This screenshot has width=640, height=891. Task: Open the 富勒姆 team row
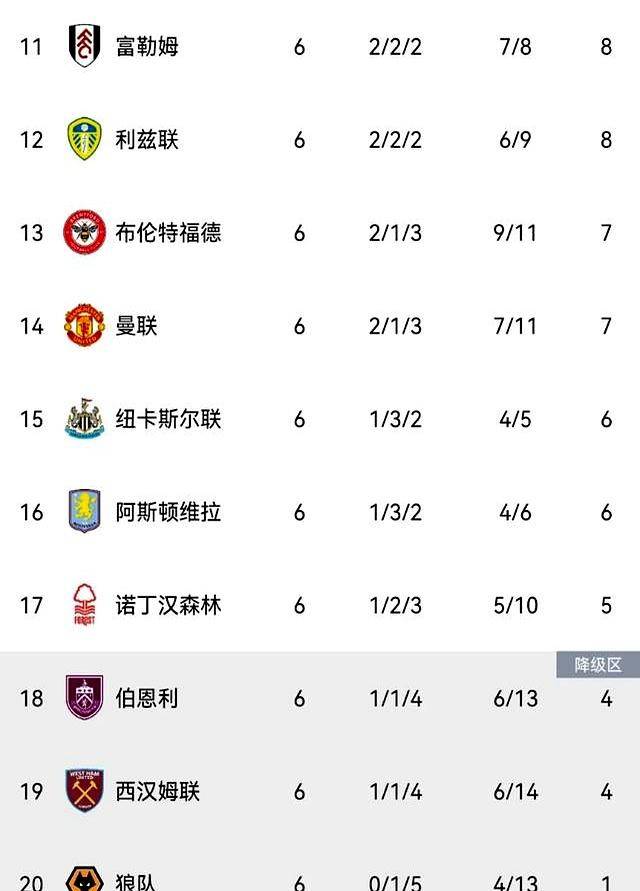(x=320, y=47)
